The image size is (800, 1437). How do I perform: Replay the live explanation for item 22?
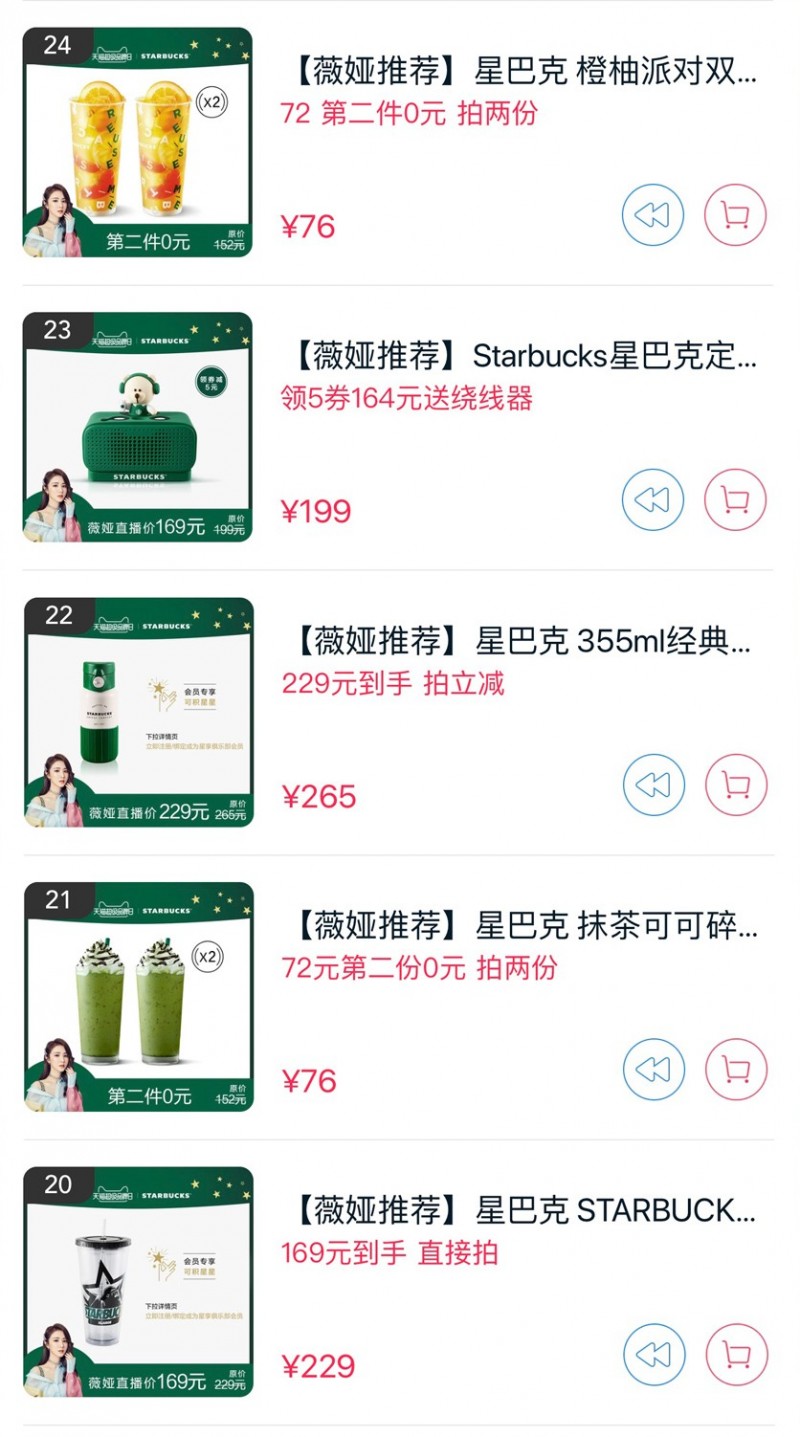click(654, 785)
